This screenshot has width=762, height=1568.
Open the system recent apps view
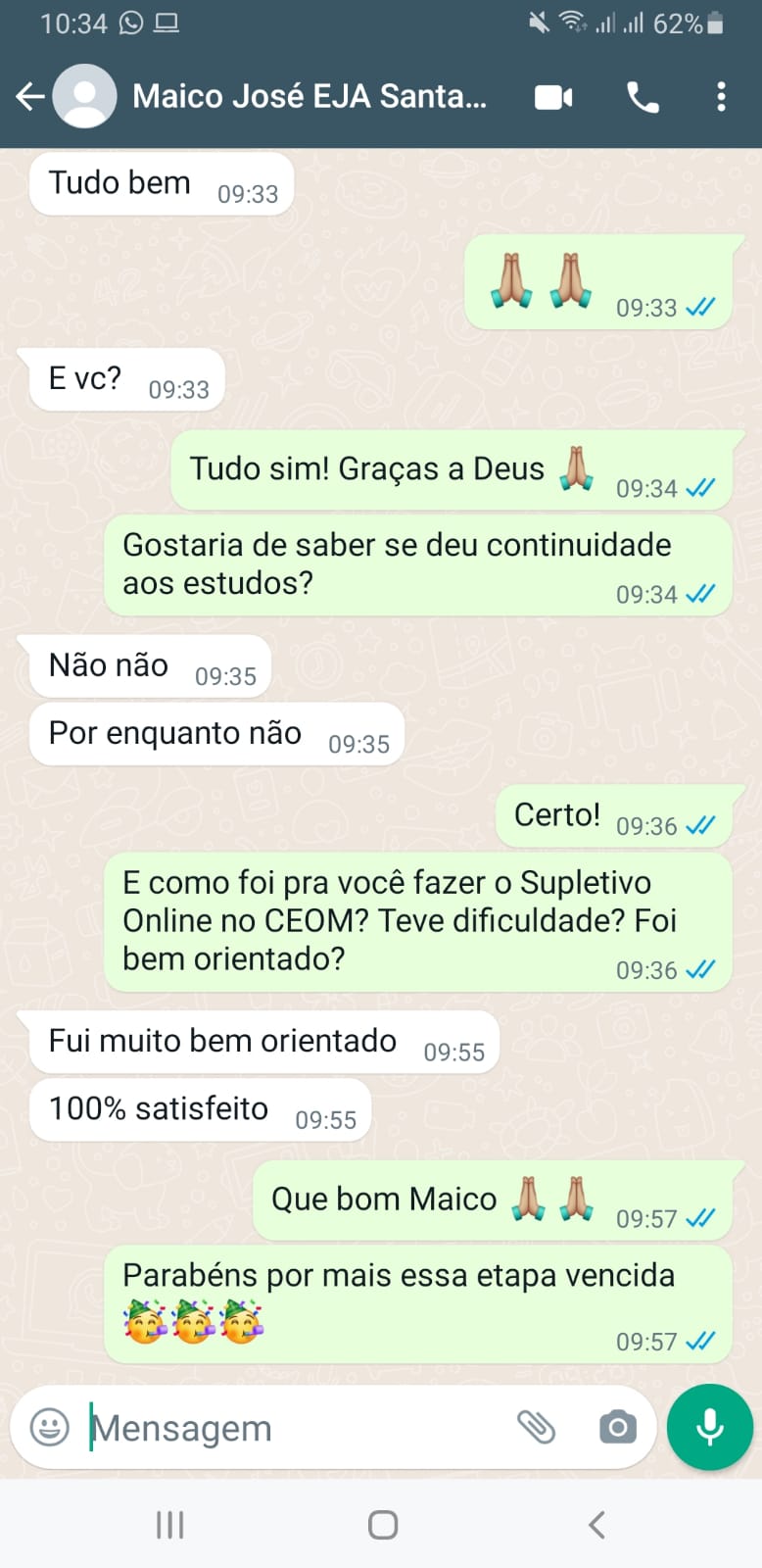pos(170,1525)
